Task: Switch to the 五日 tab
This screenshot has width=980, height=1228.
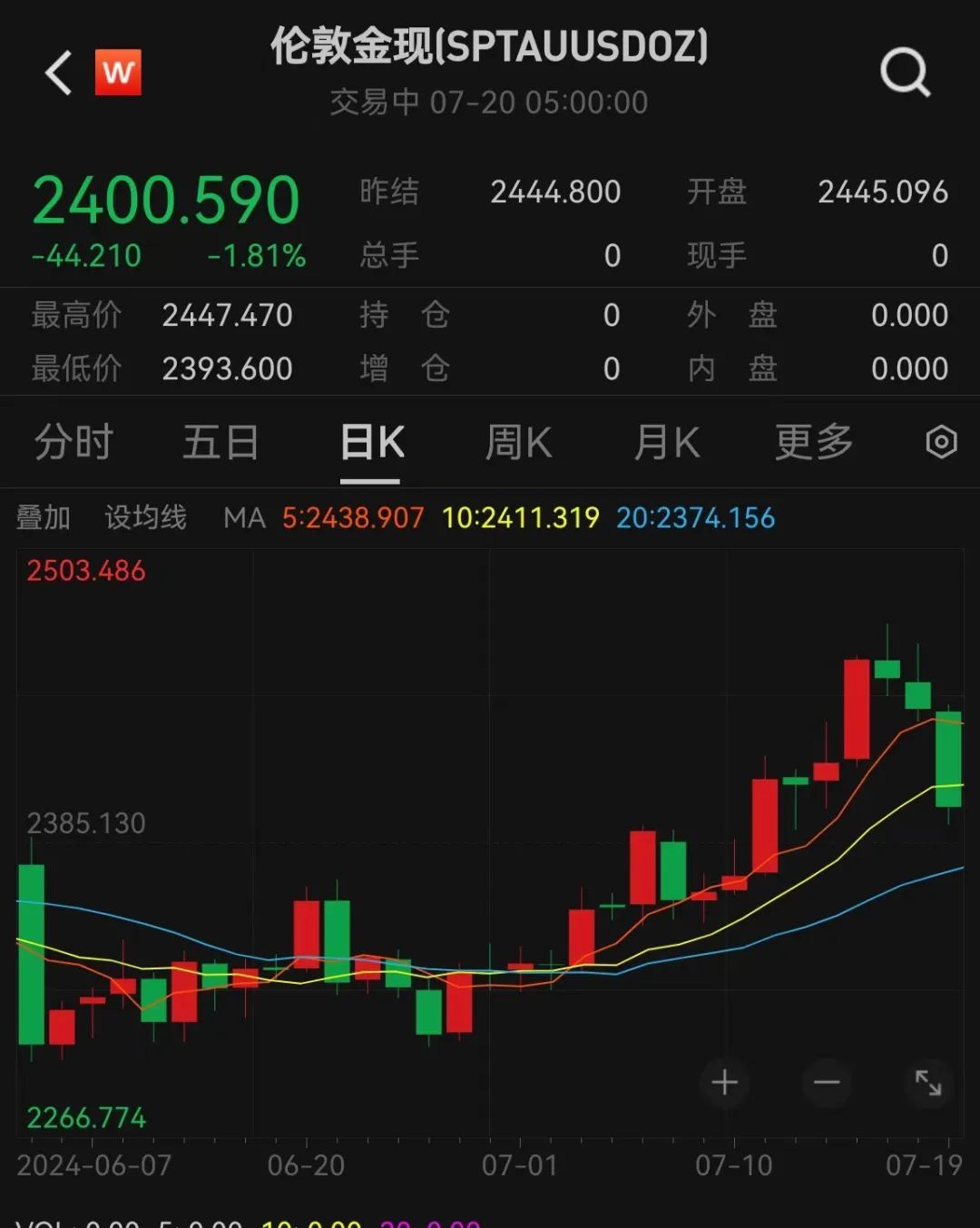Action: pos(220,443)
